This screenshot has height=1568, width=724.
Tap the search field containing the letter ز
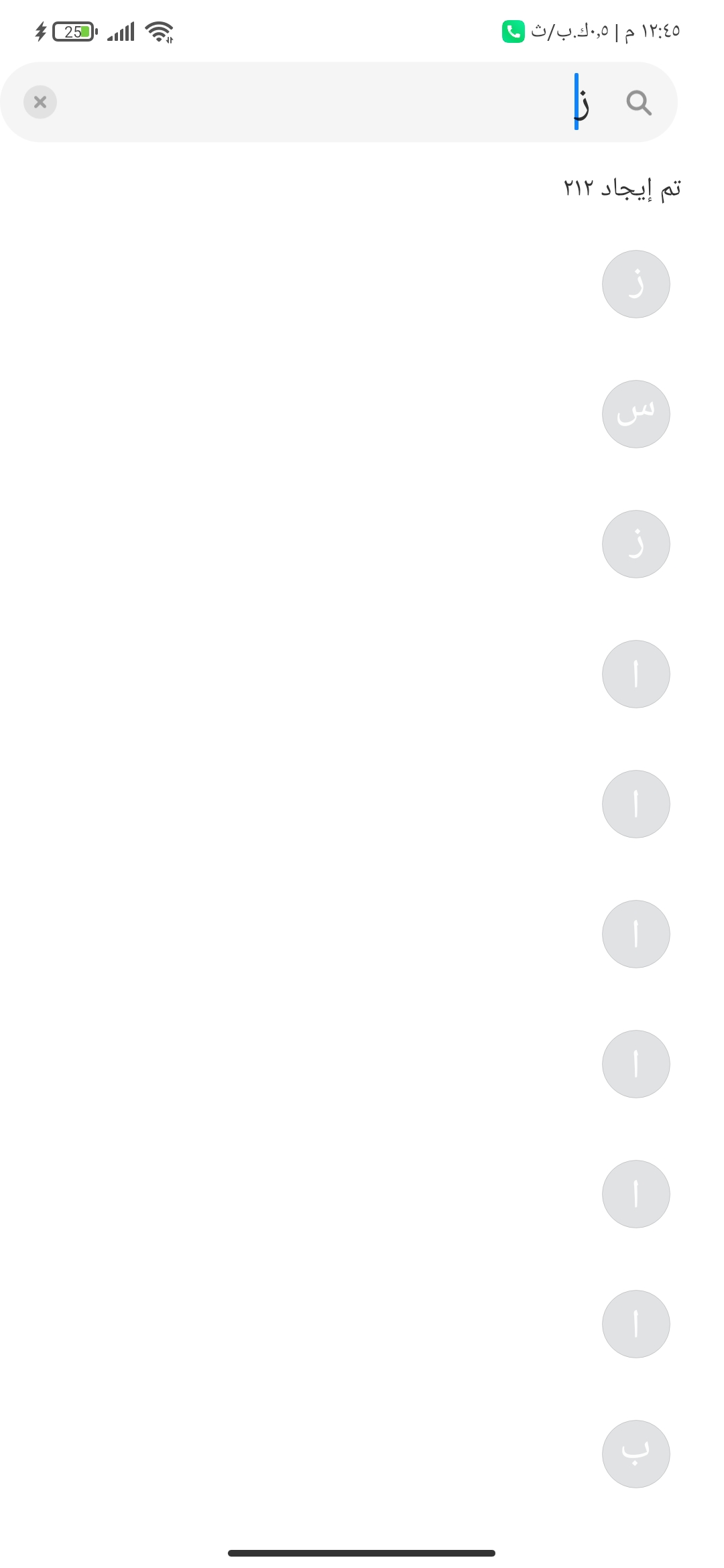(x=339, y=102)
